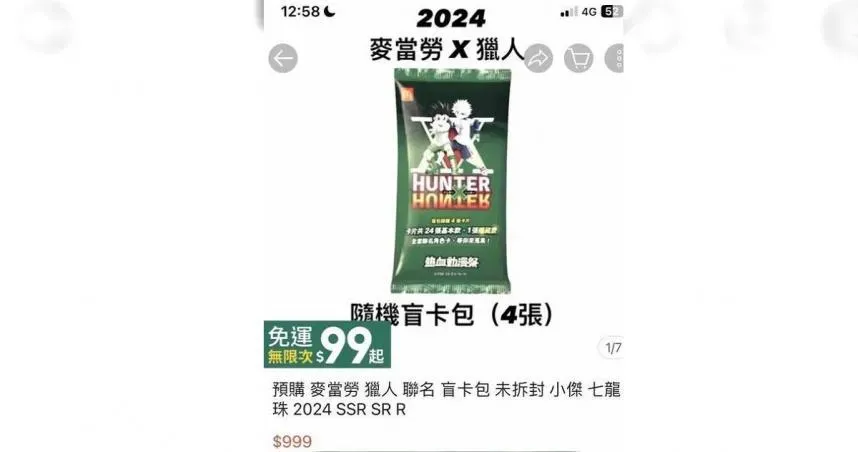Go back using the arrow icon
The height and width of the screenshot is (452, 858).
click(x=283, y=58)
